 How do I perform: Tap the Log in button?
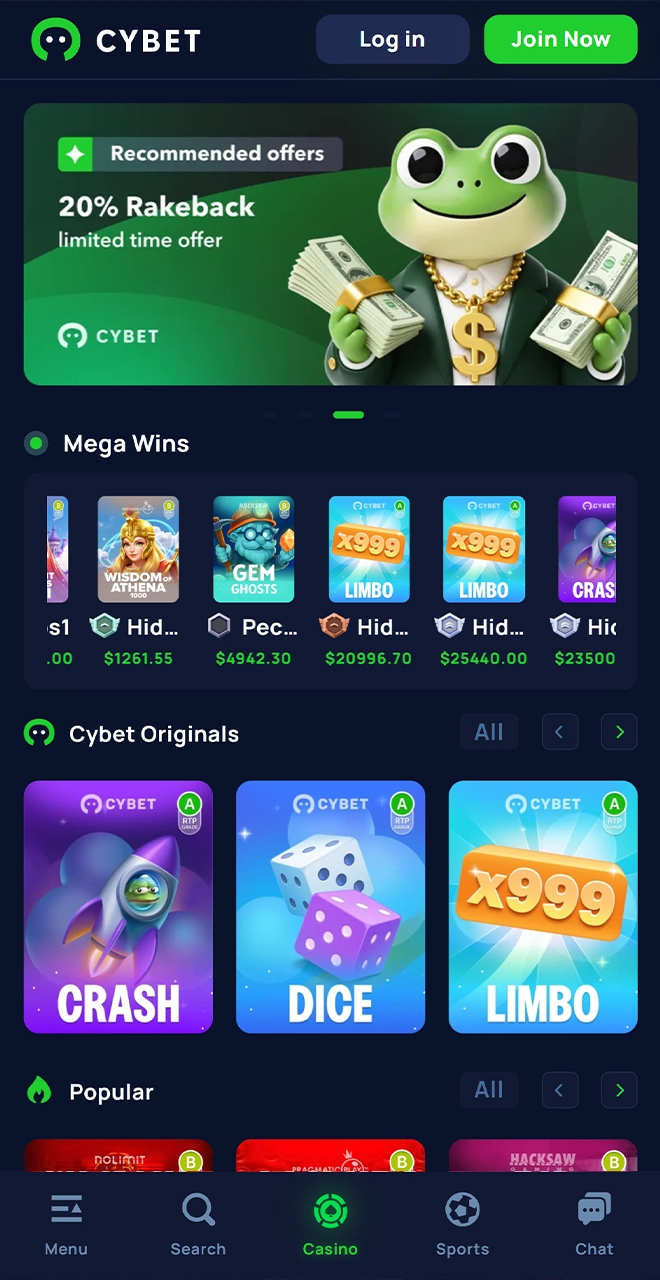[x=392, y=40]
